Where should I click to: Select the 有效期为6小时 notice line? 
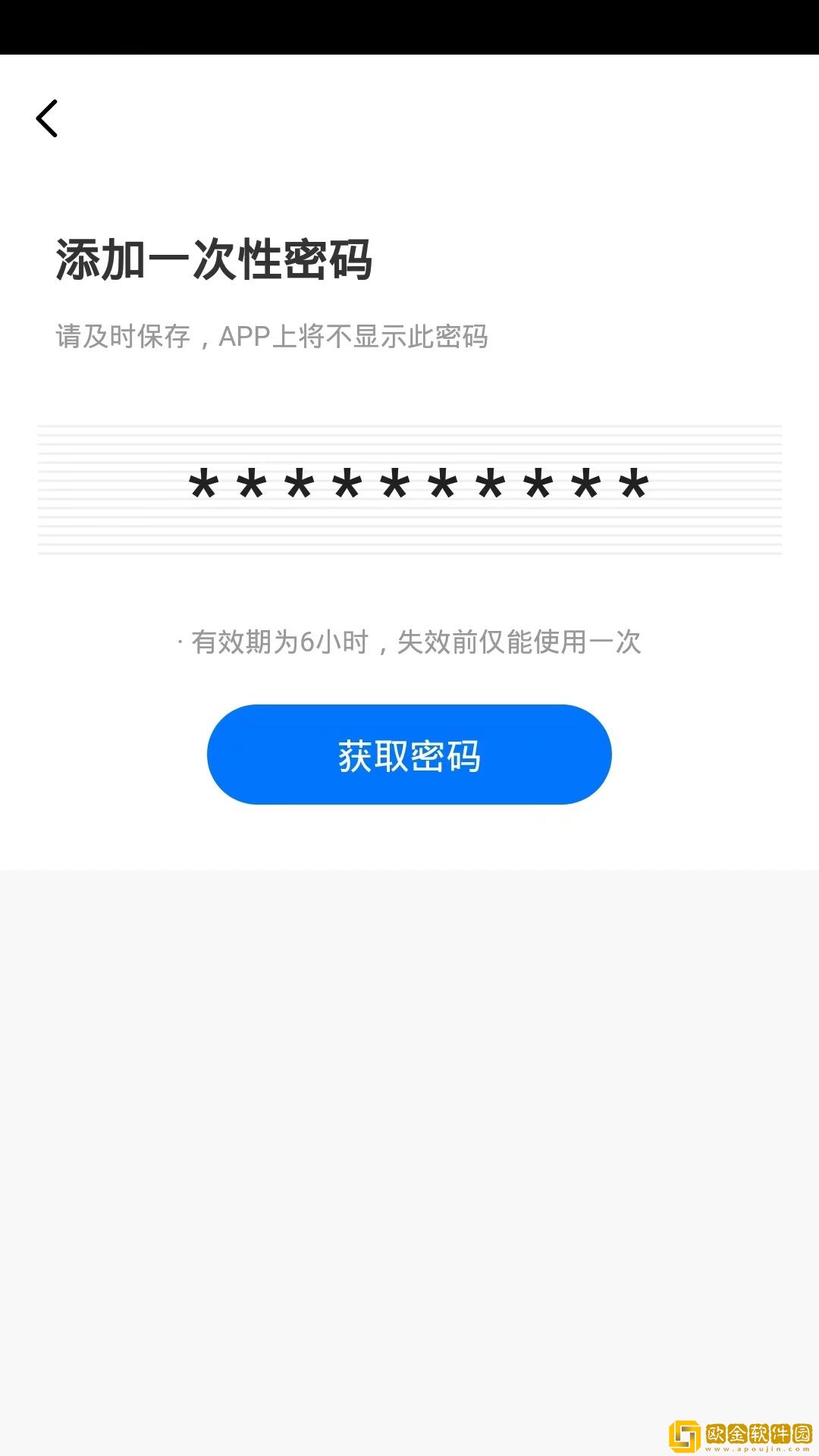pyautogui.click(x=409, y=643)
